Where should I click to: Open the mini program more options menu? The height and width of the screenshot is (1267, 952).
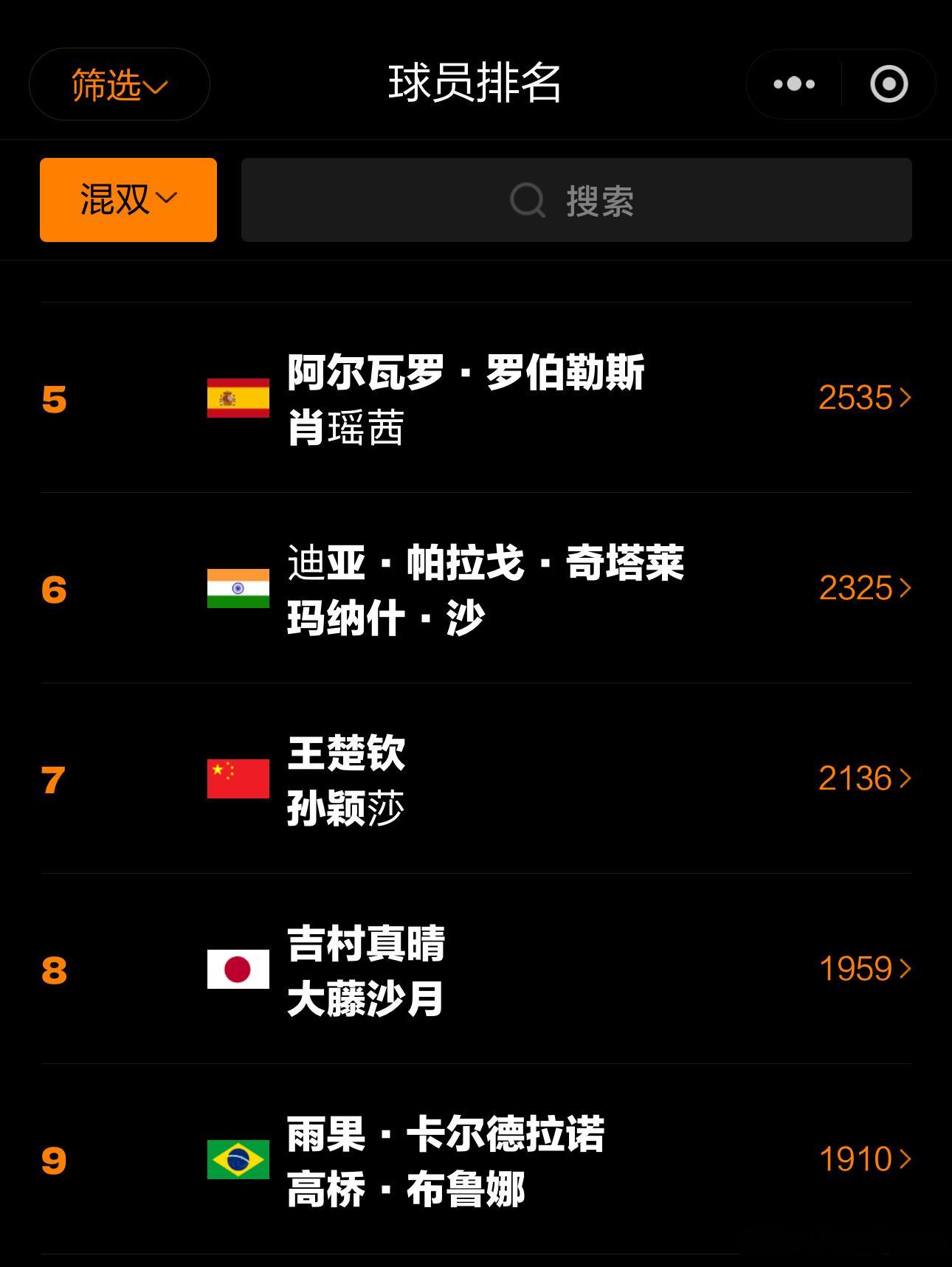click(794, 84)
